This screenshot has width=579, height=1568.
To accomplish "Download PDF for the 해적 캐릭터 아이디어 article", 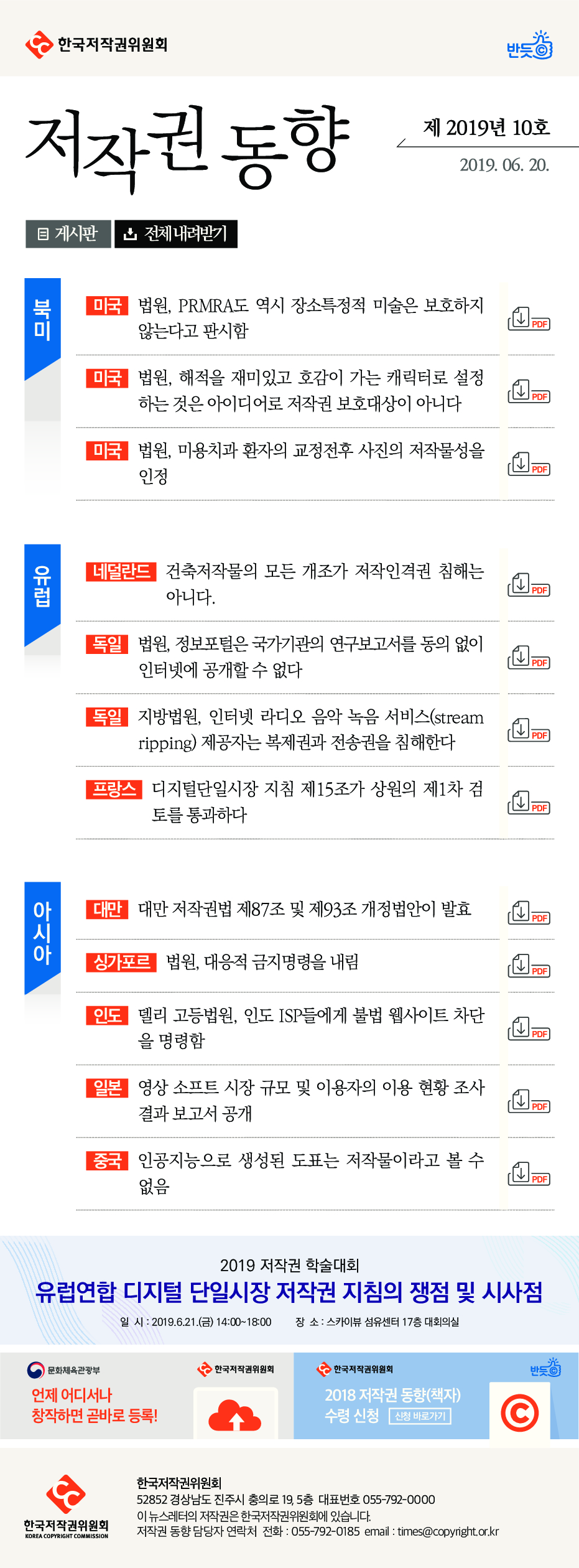I will pos(529,391).
